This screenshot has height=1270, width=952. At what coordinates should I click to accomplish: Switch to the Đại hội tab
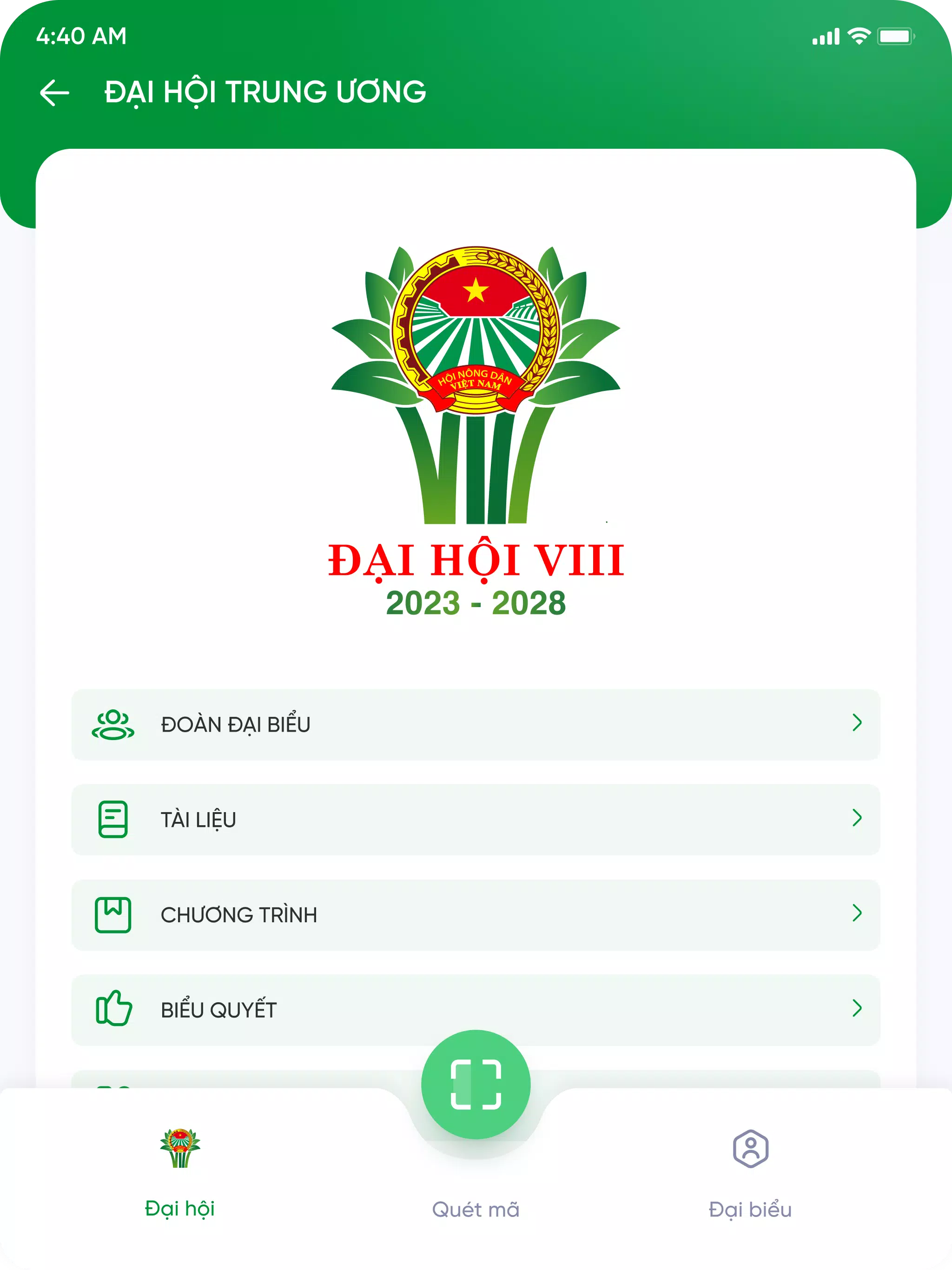pos(180,1171)
